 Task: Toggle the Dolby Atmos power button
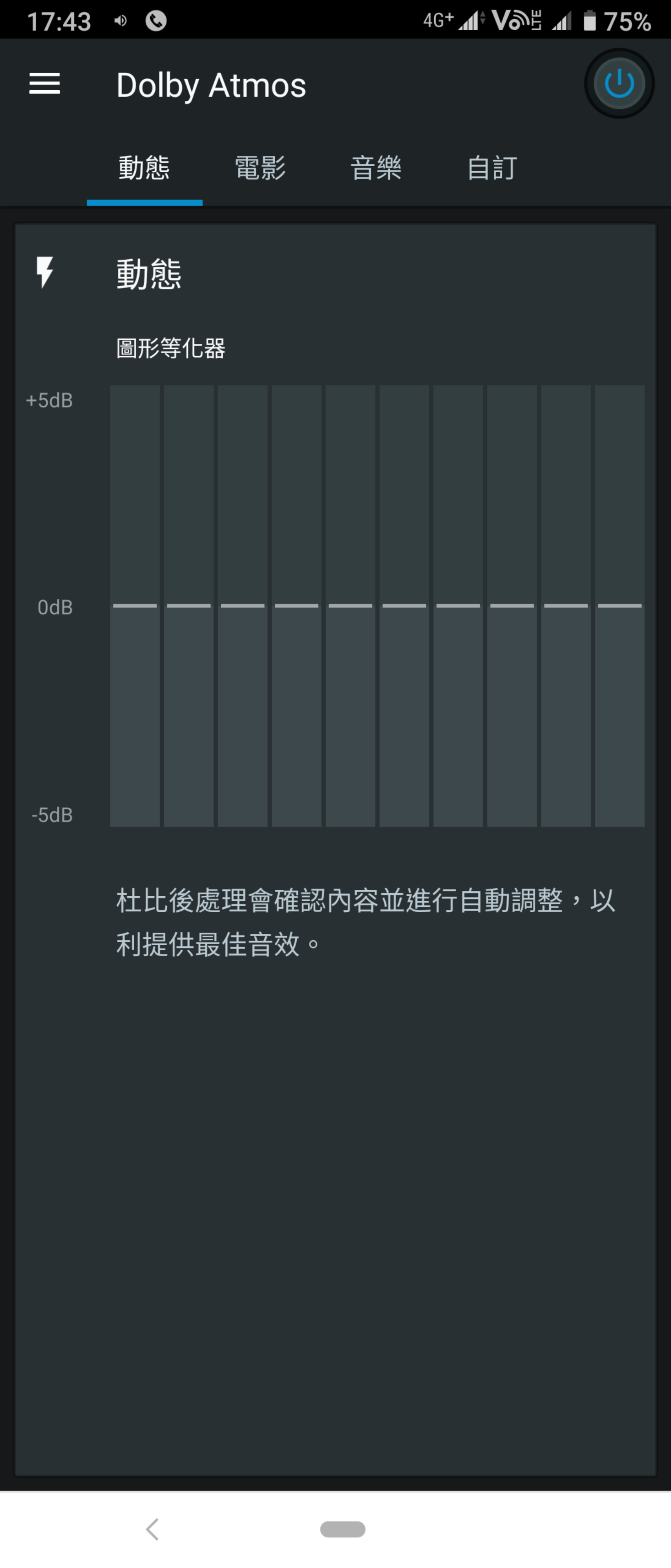[619, 84]
